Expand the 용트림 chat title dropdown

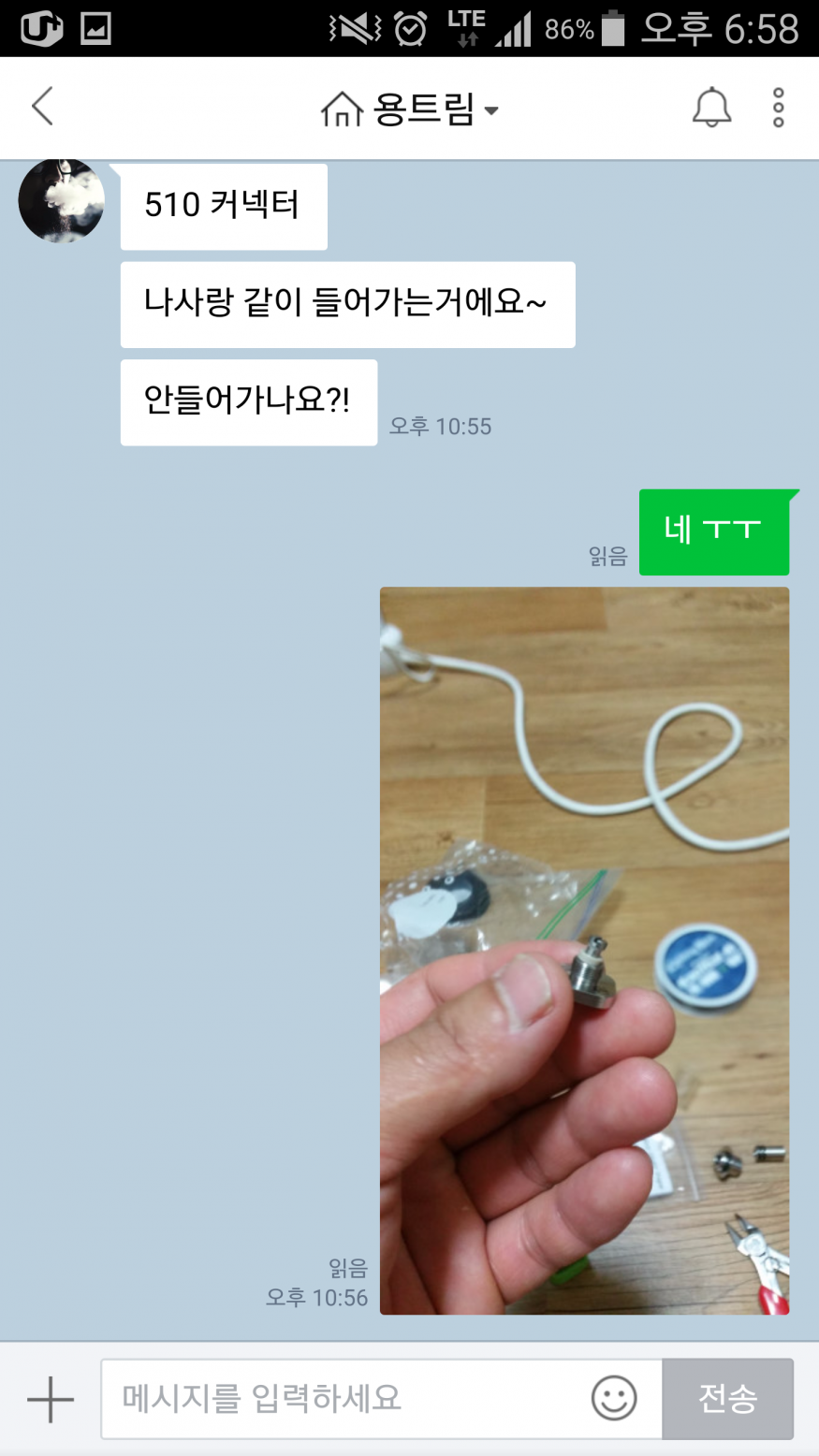(412, 109)
